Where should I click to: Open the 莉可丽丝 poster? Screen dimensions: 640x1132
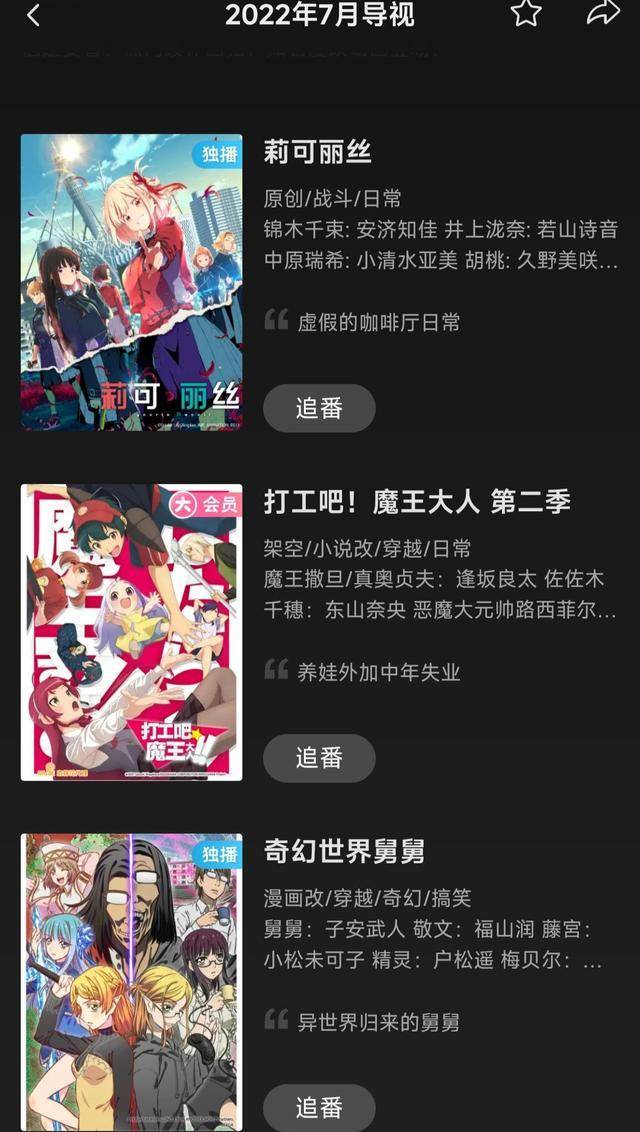(131, 282)
